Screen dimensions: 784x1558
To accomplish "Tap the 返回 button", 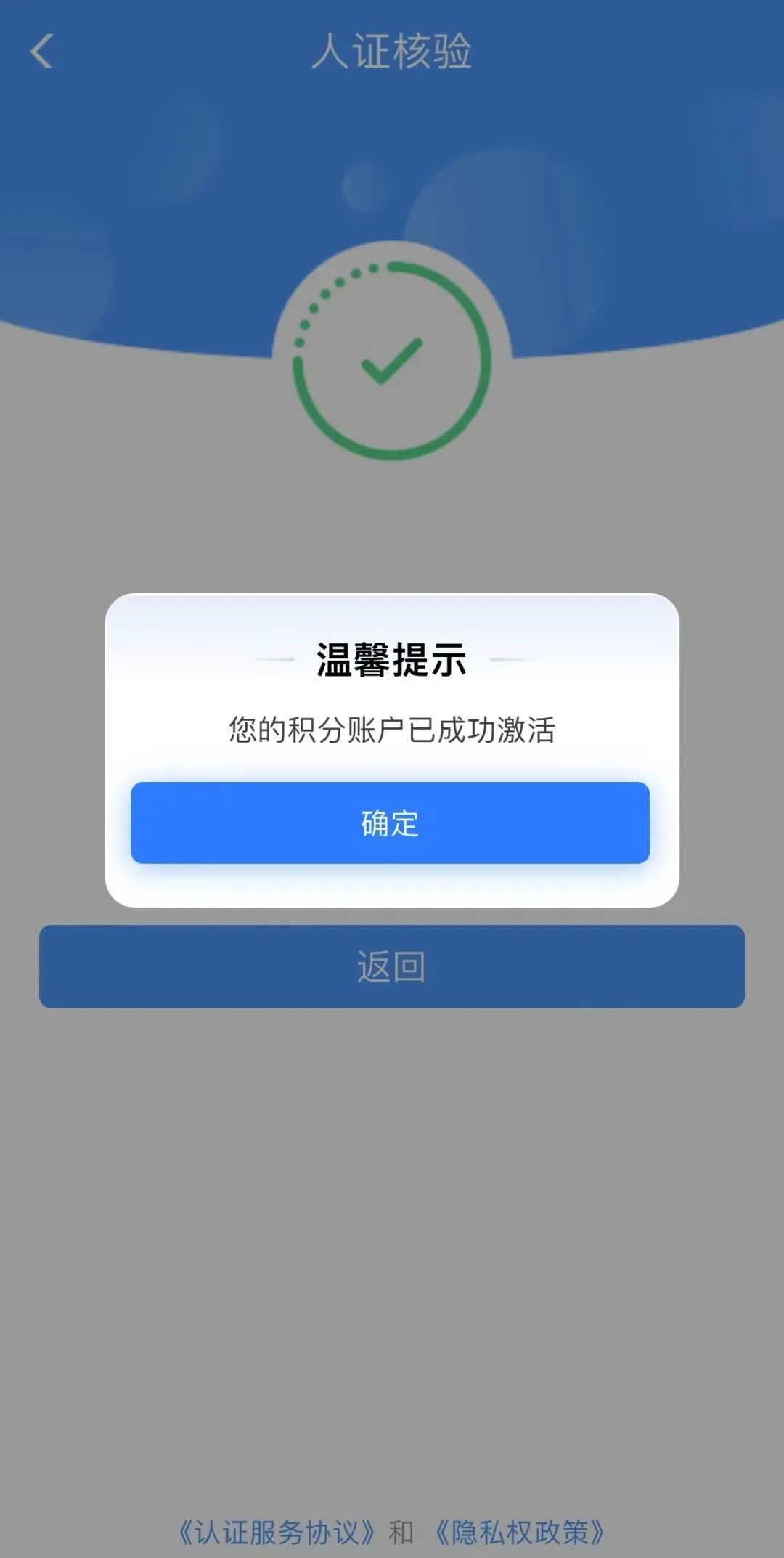I will click(391, 966).
